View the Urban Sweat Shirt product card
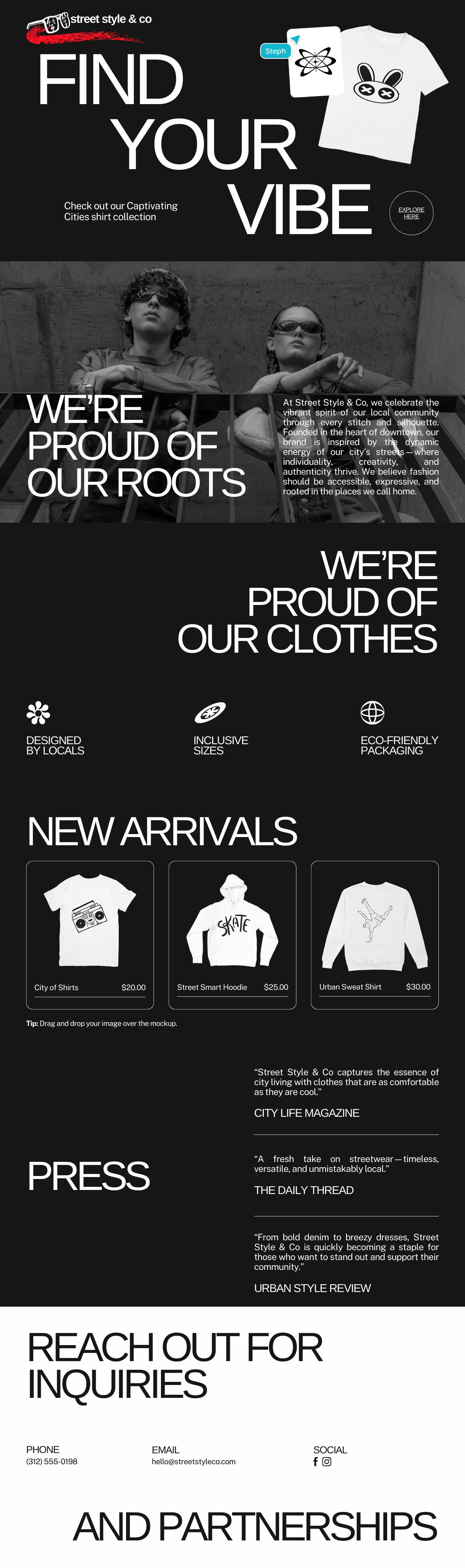Screen dimensions: 465x1568 tap(374, 934)
